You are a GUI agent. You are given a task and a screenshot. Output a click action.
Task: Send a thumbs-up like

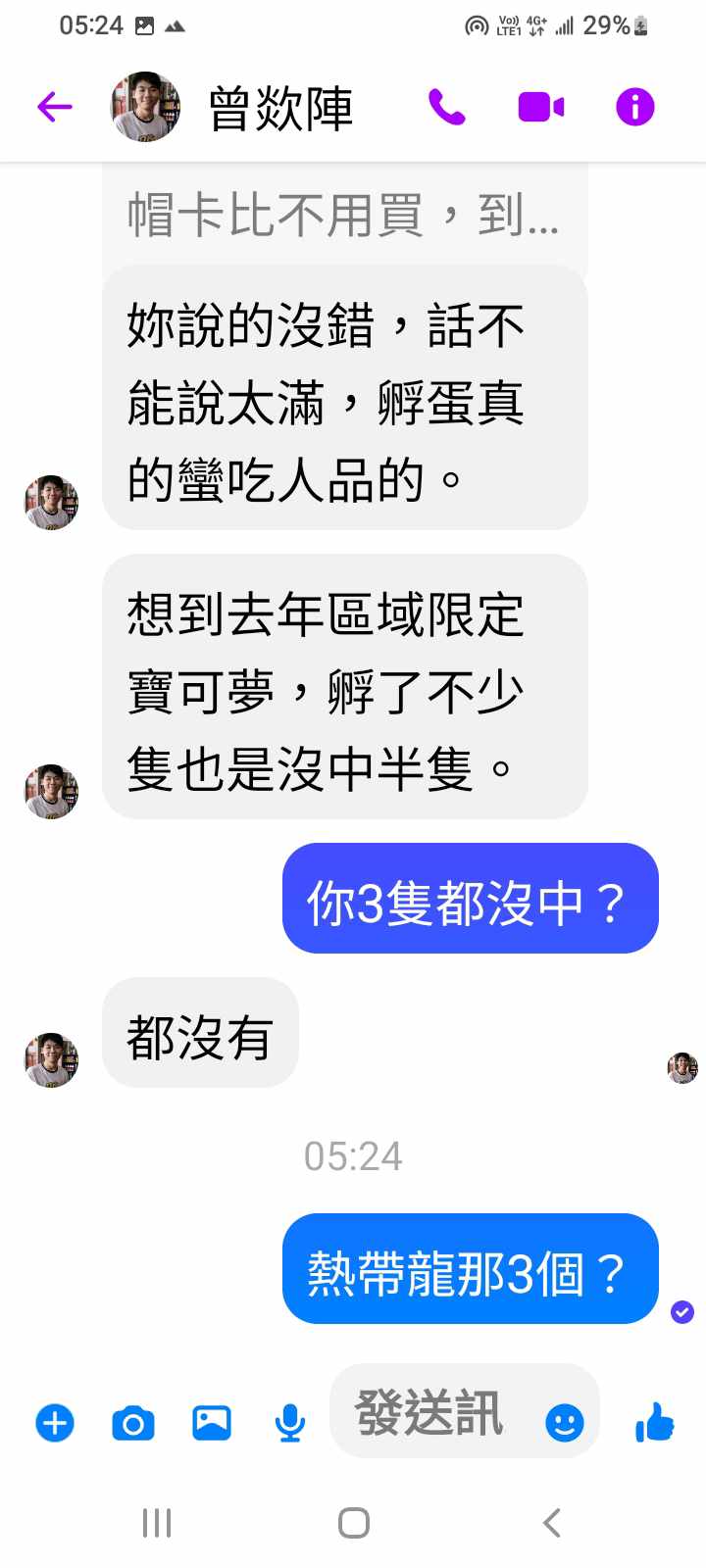click(x=654, y=1421)
